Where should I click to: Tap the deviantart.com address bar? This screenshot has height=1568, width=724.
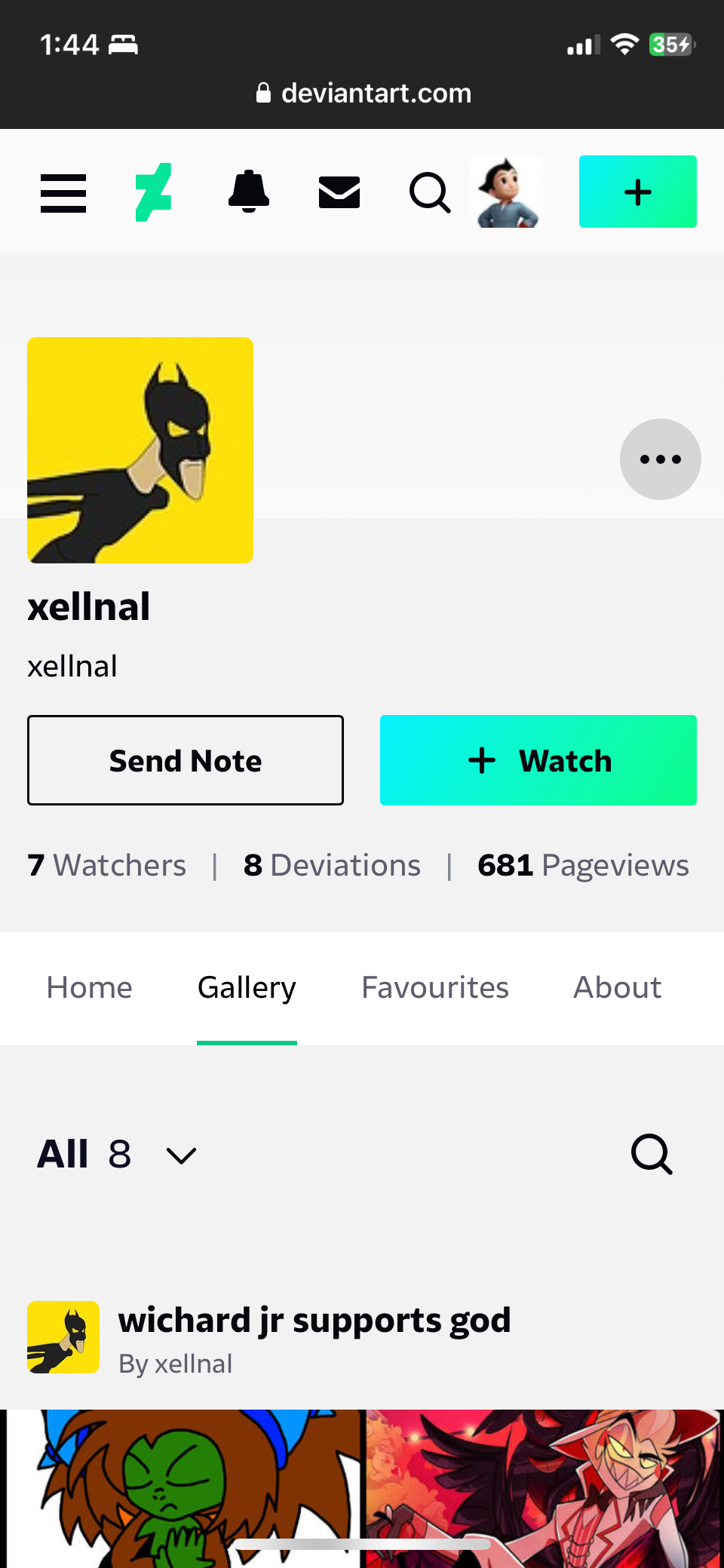pyautogui.click(x=364, y=93)
